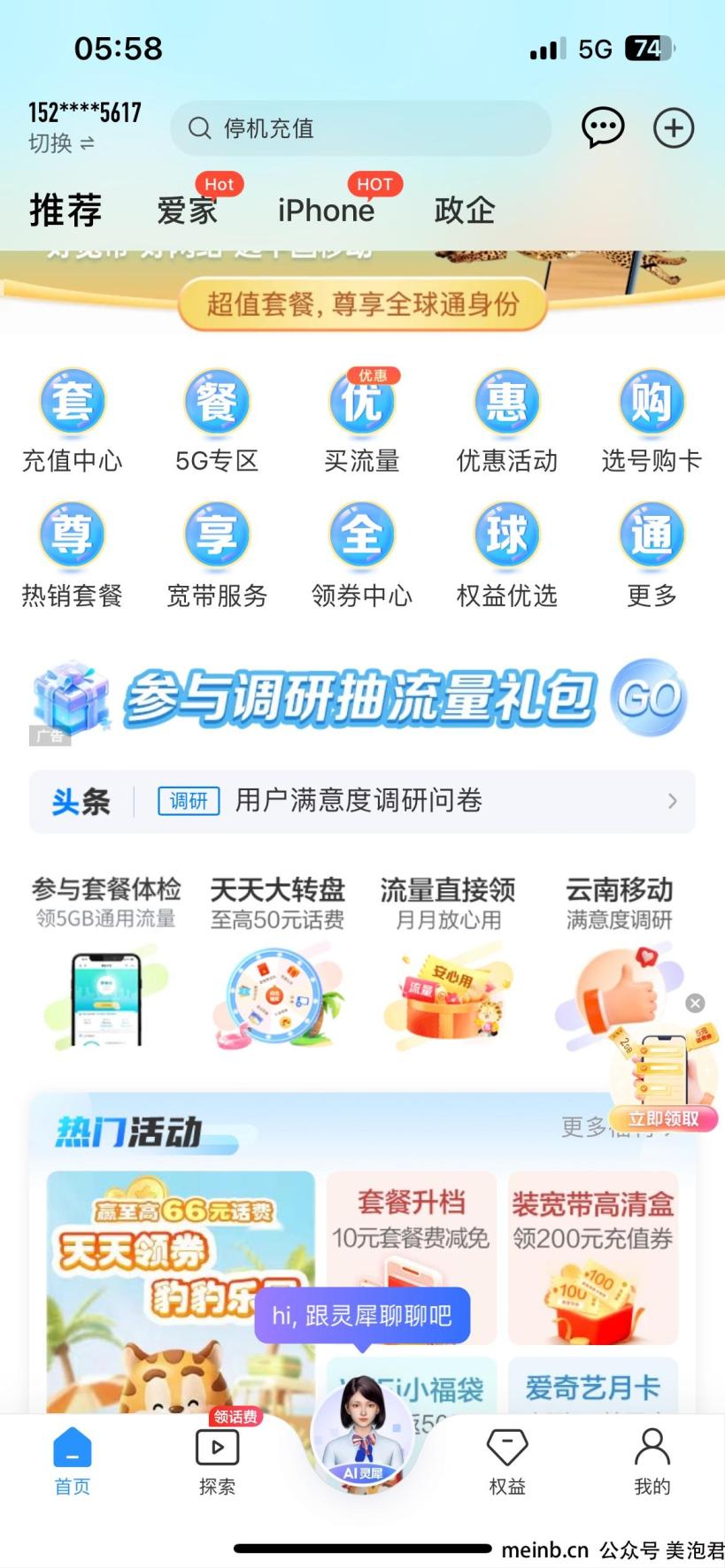725x1568 pixels.
Task: Dismiss the floating 立即领取 promo
Action: [695, 1003]
